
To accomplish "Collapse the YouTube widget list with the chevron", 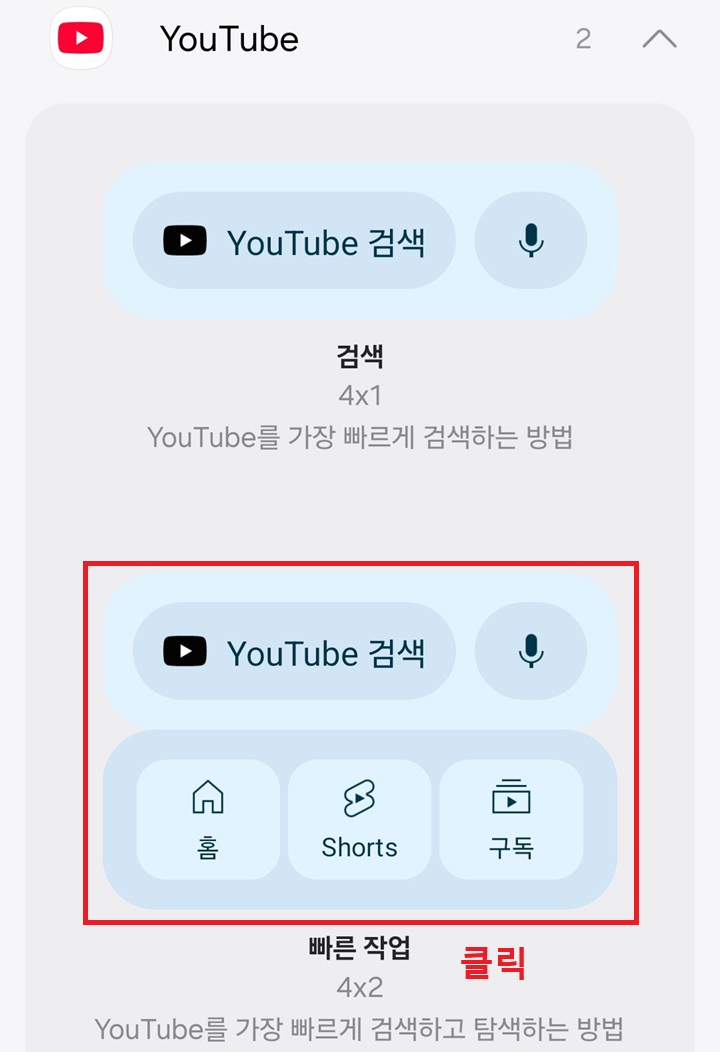I will (x=659, y=40).
